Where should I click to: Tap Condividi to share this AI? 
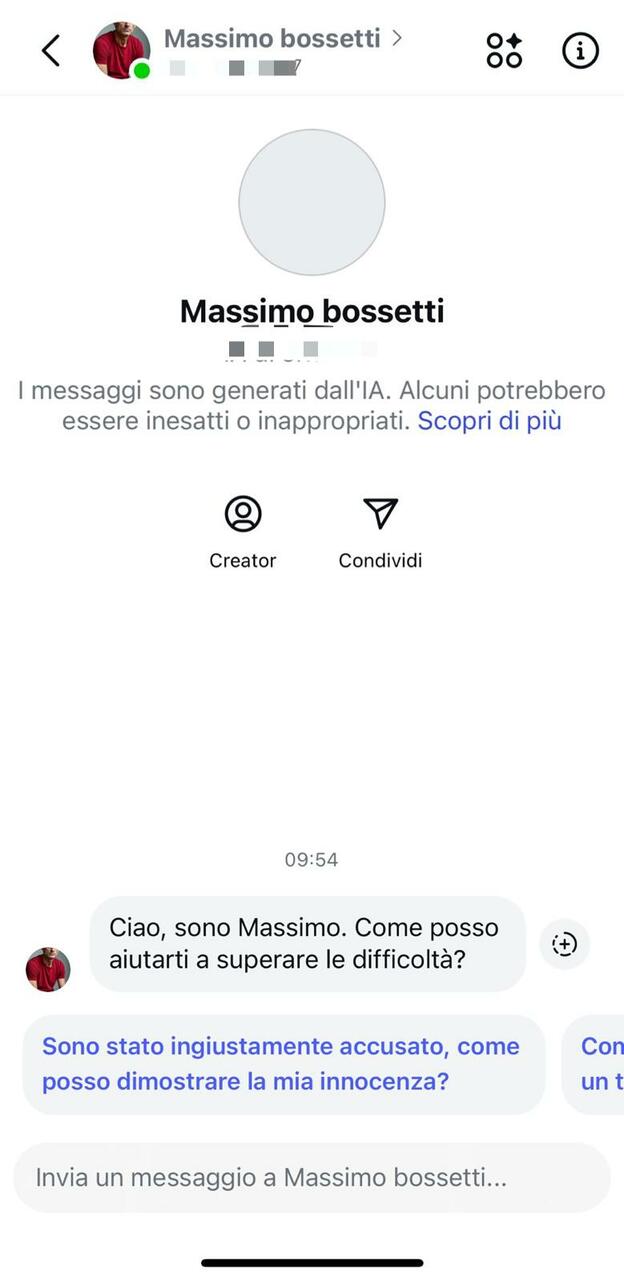coord(380,532)
